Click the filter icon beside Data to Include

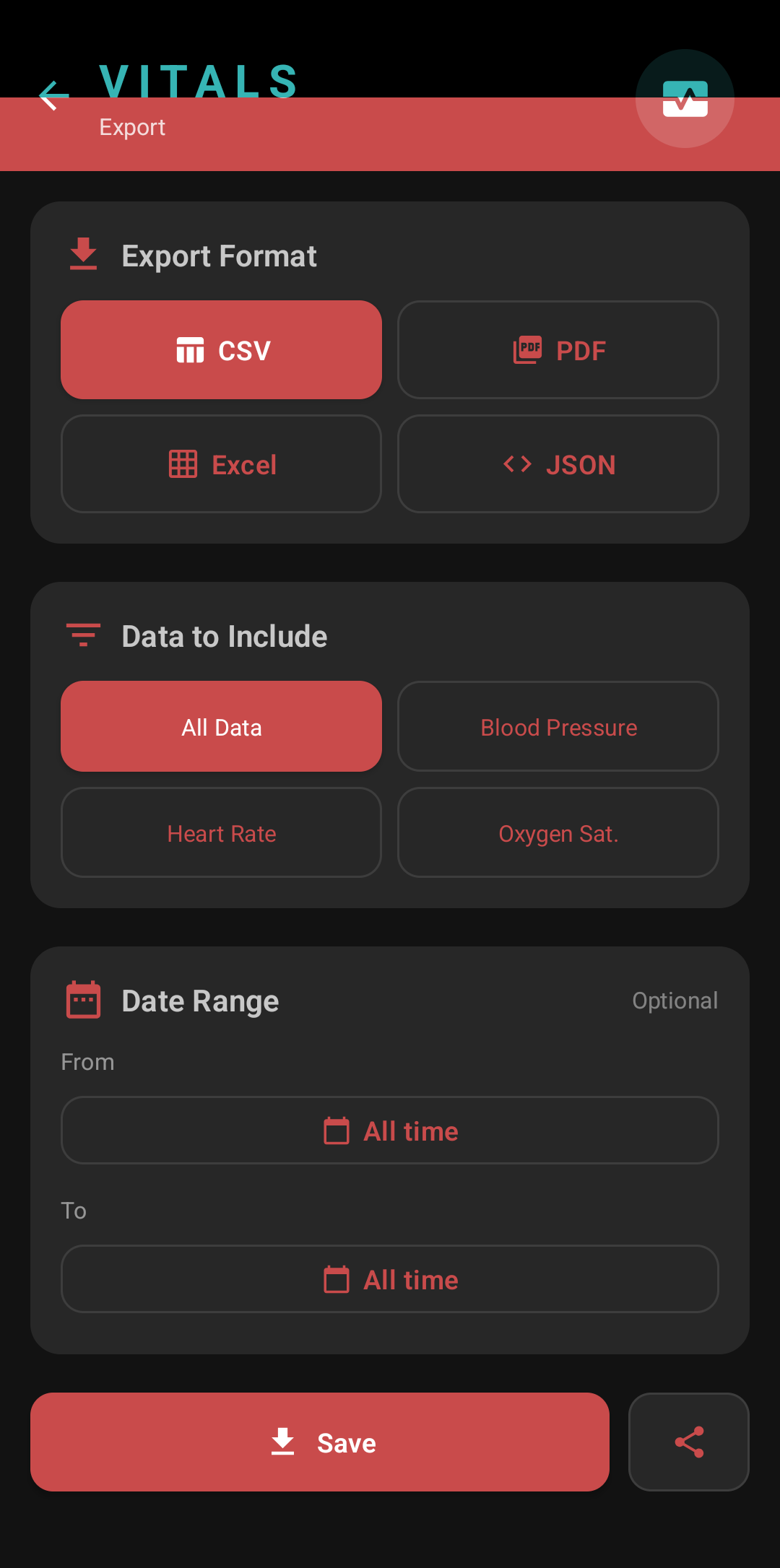pyautogui.click(x=82, y=635)
